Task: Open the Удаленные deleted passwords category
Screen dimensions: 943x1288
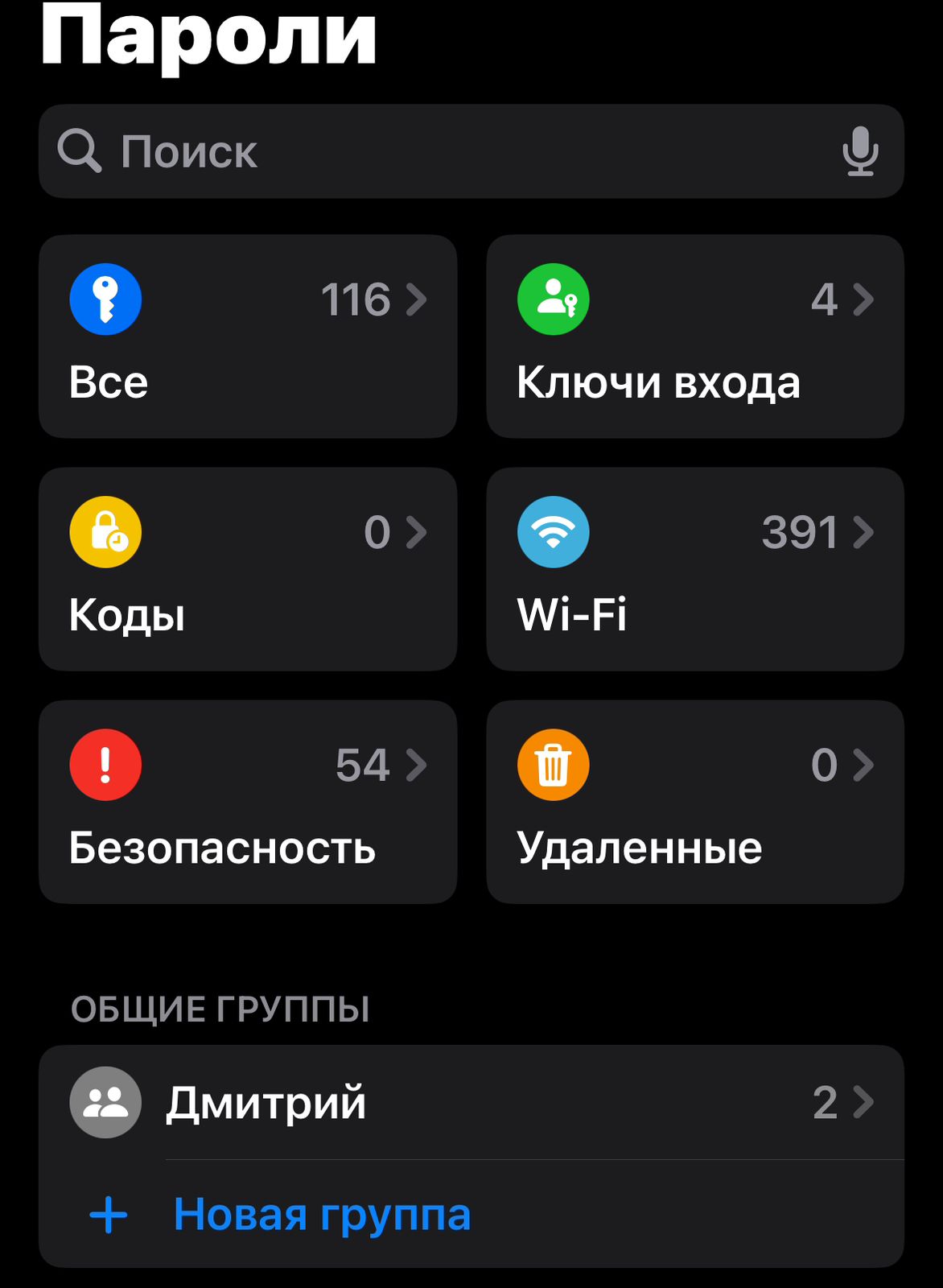Action: 695,802
